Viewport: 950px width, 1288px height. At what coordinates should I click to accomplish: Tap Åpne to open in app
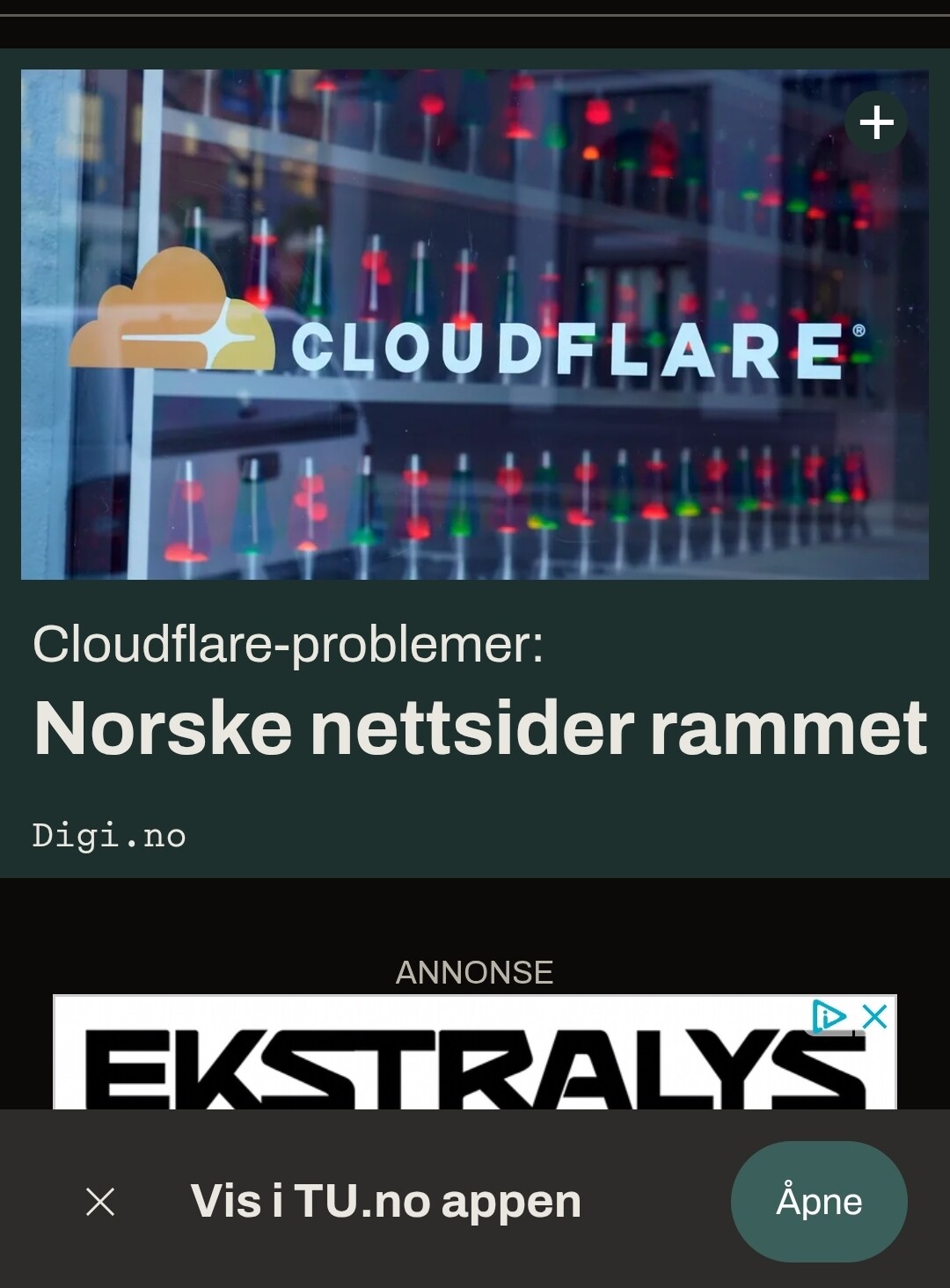pyautogui.click(x=818, y=1201)
